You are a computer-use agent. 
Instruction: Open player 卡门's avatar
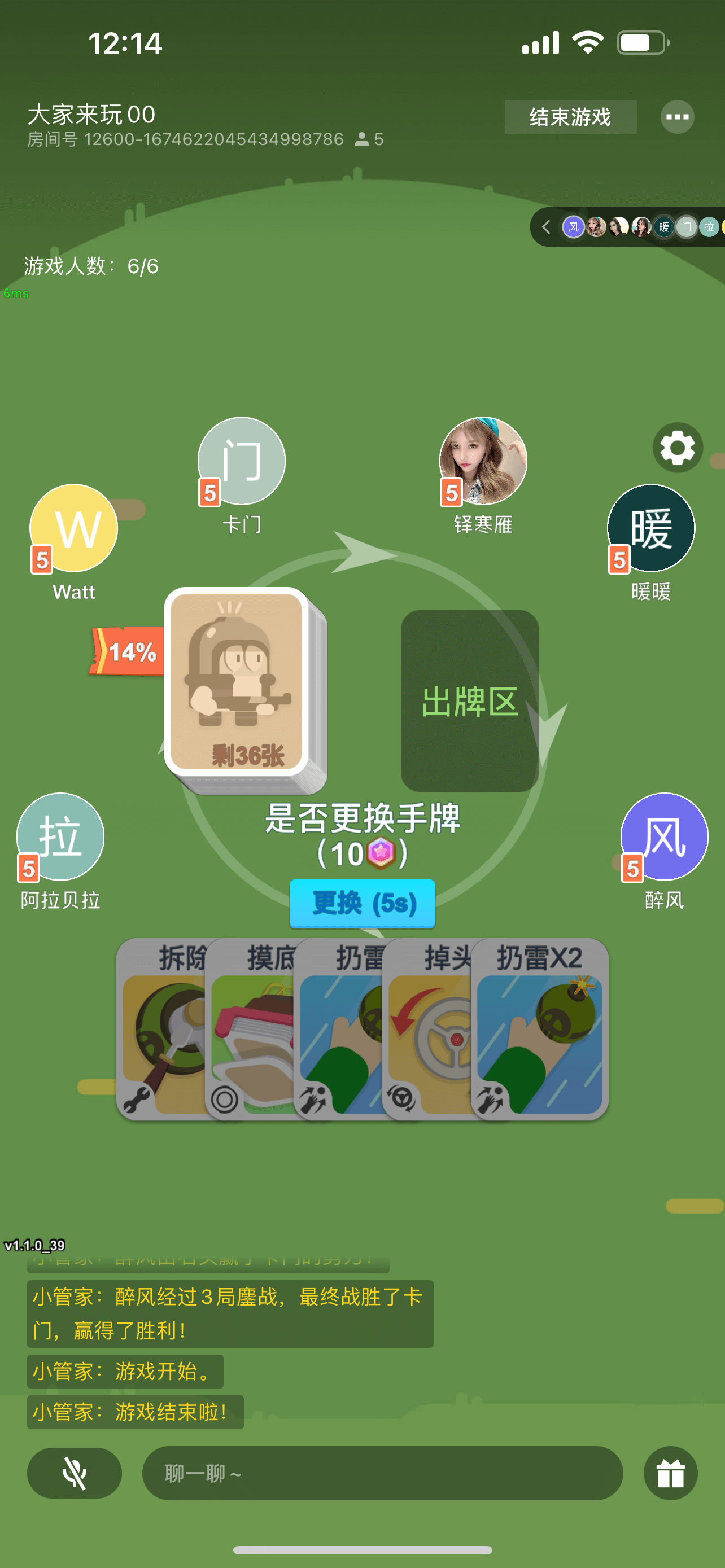pos(242,461)
